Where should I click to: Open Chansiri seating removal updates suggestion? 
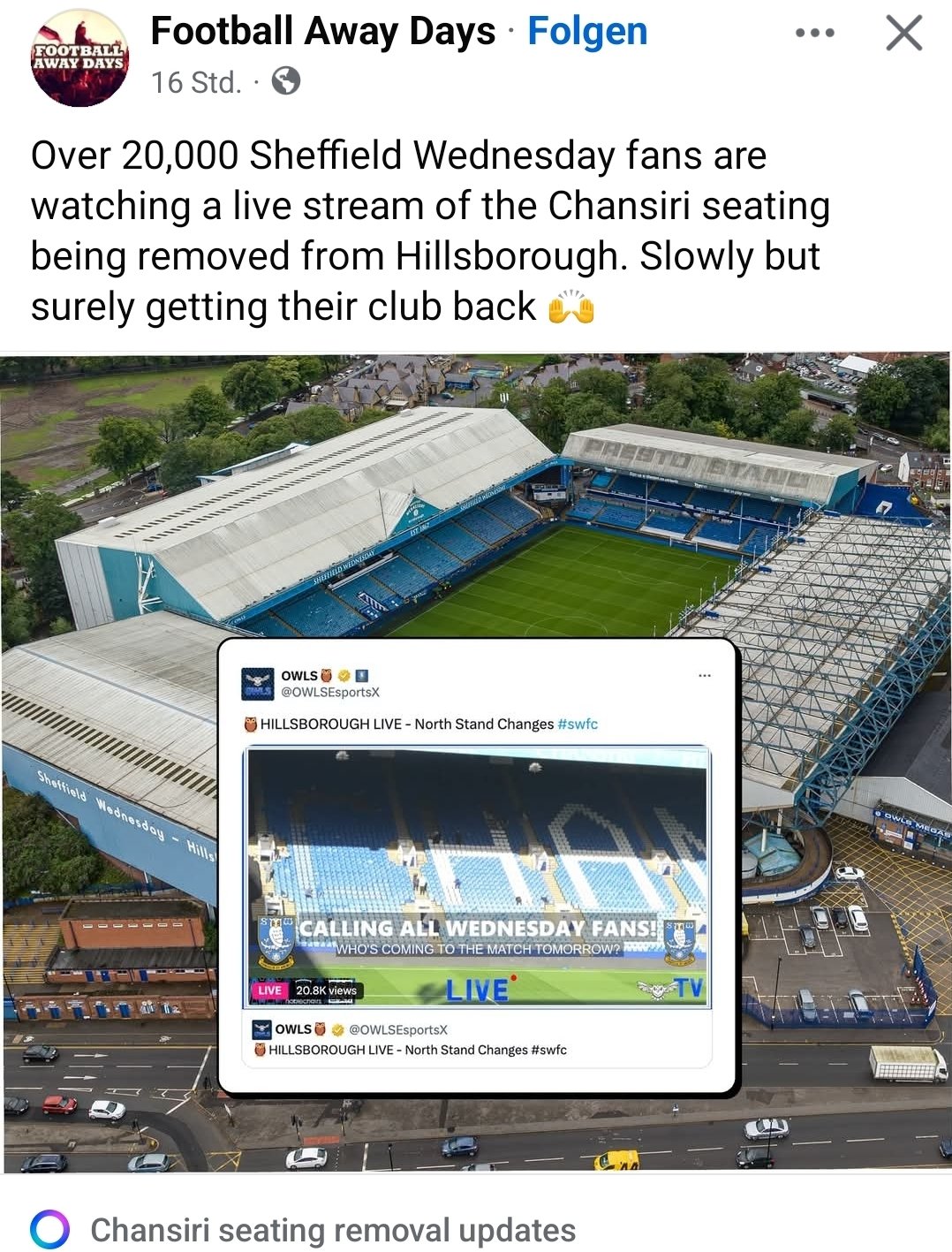[332, 1229]
